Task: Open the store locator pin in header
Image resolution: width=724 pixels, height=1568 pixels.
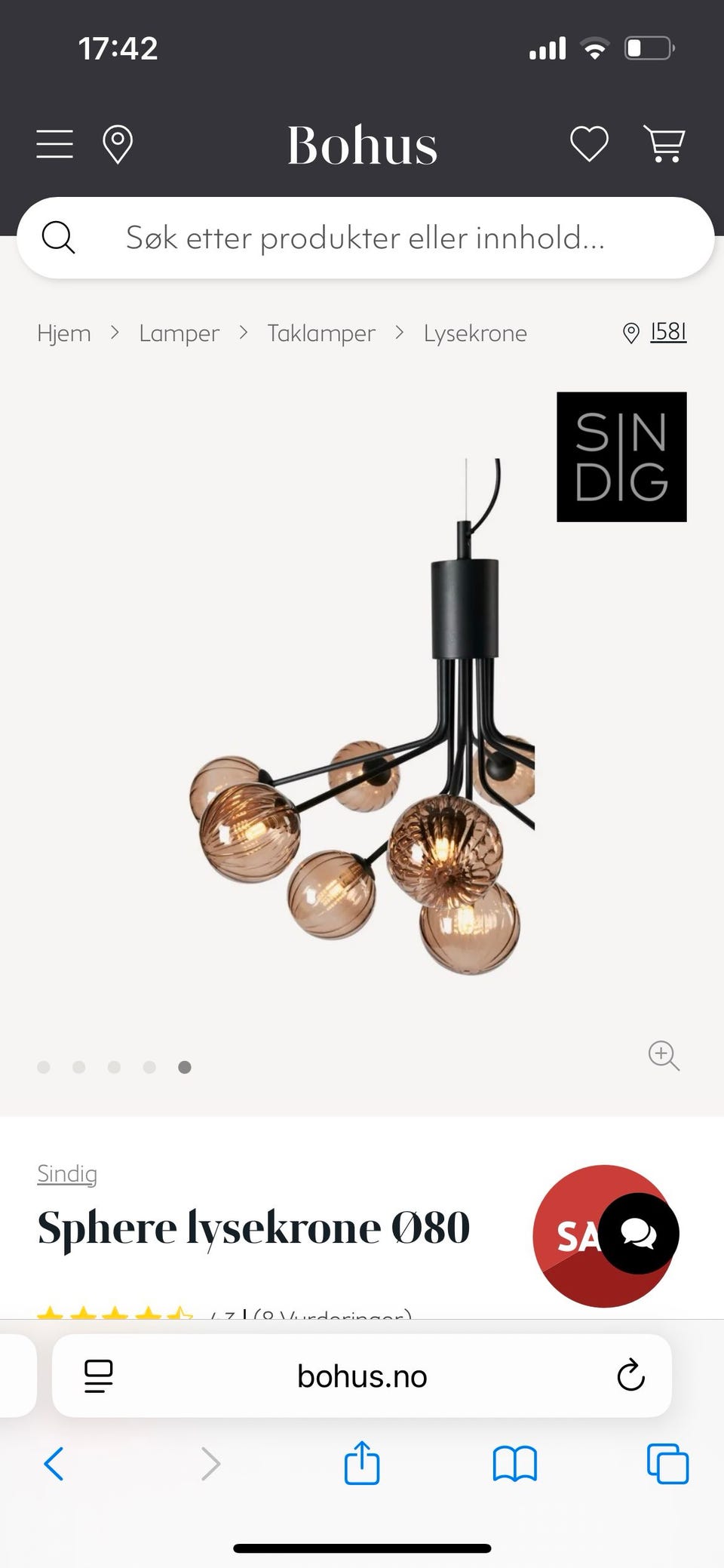Action: click(118, 144)
